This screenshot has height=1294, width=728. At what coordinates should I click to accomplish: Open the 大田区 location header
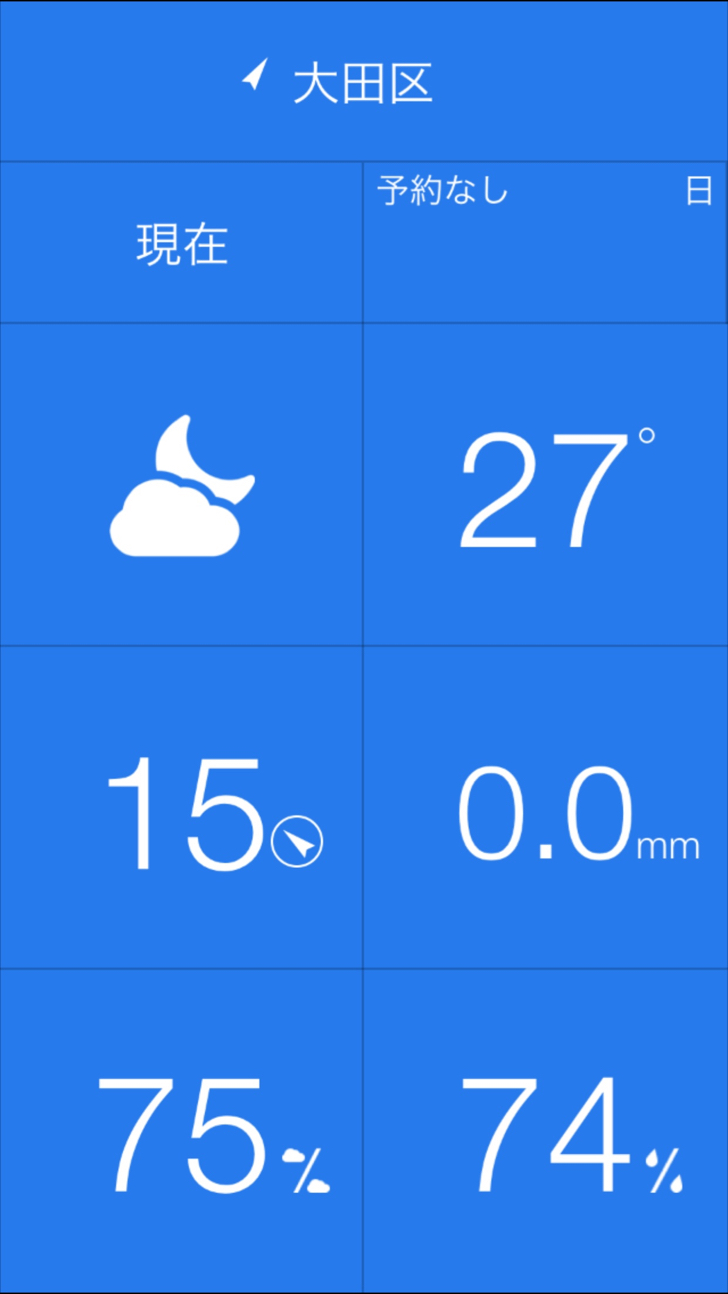tap(364, 81)
